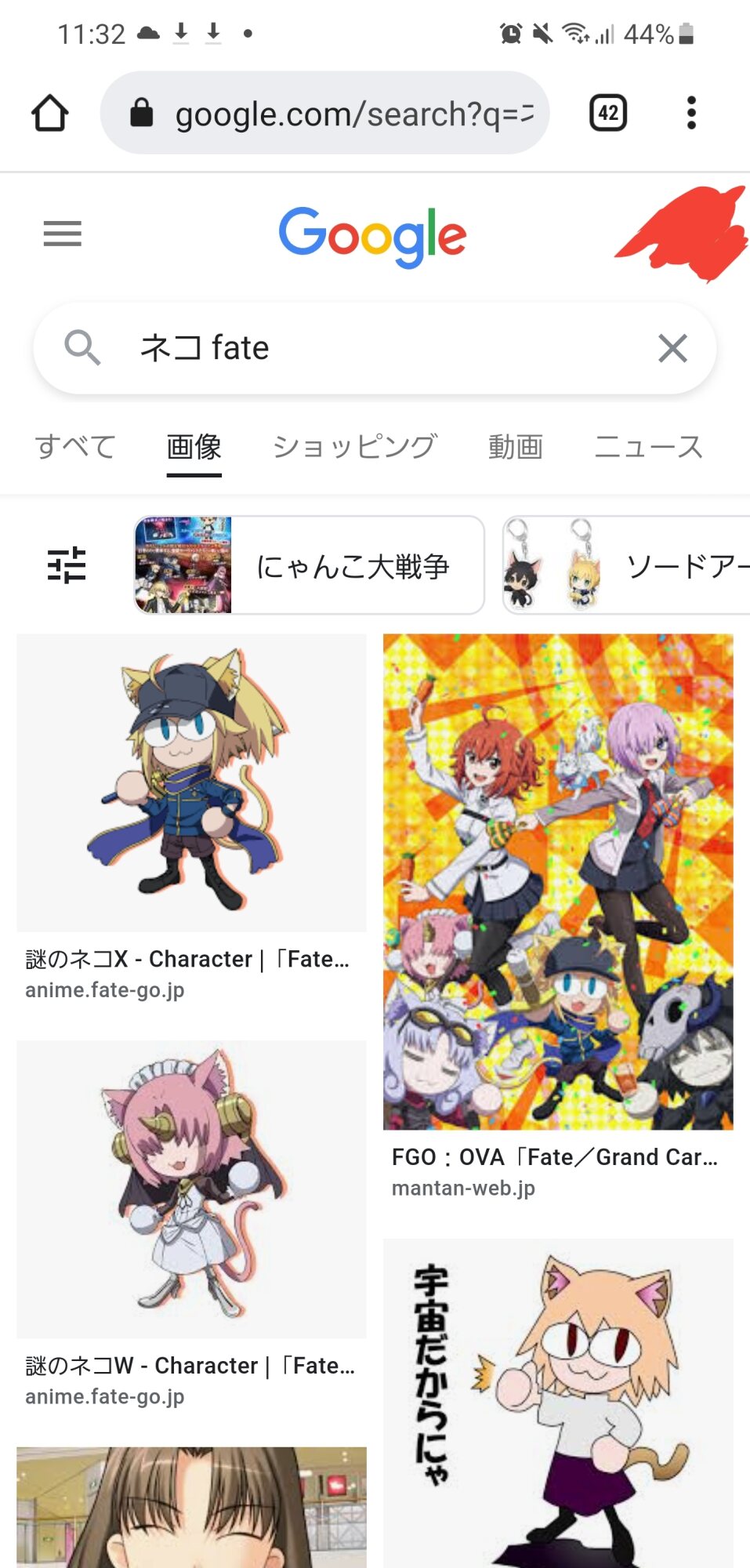
Task: Open the 謎のネコW character image result
Action: pos(191,1189)
